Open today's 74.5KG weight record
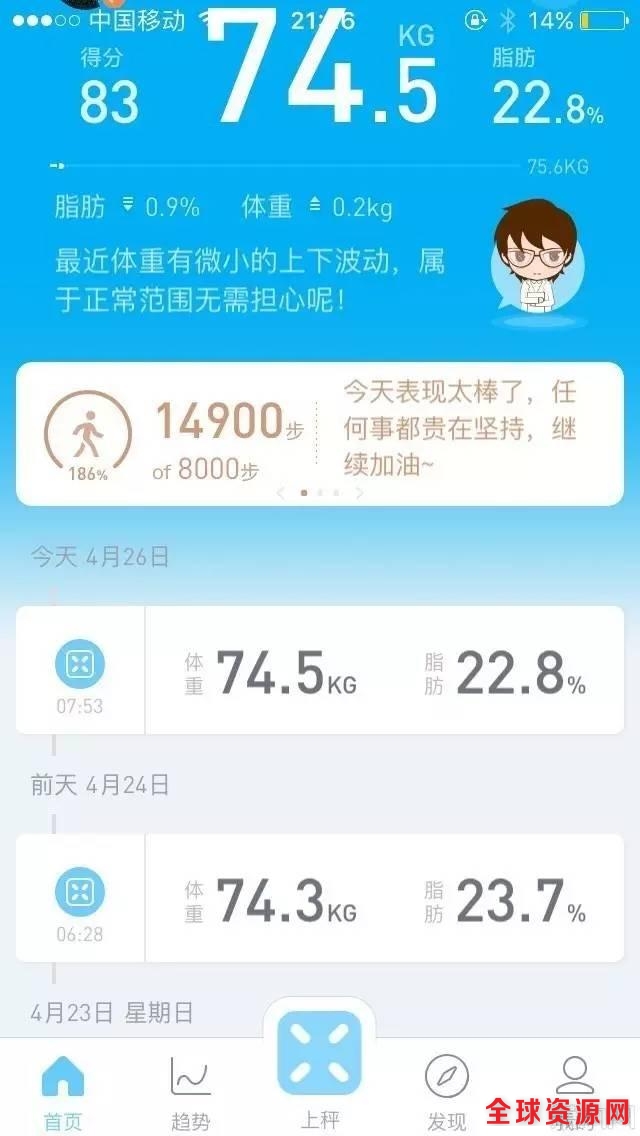This screenshot has height=1136, width=640. [x=320, y=670]
